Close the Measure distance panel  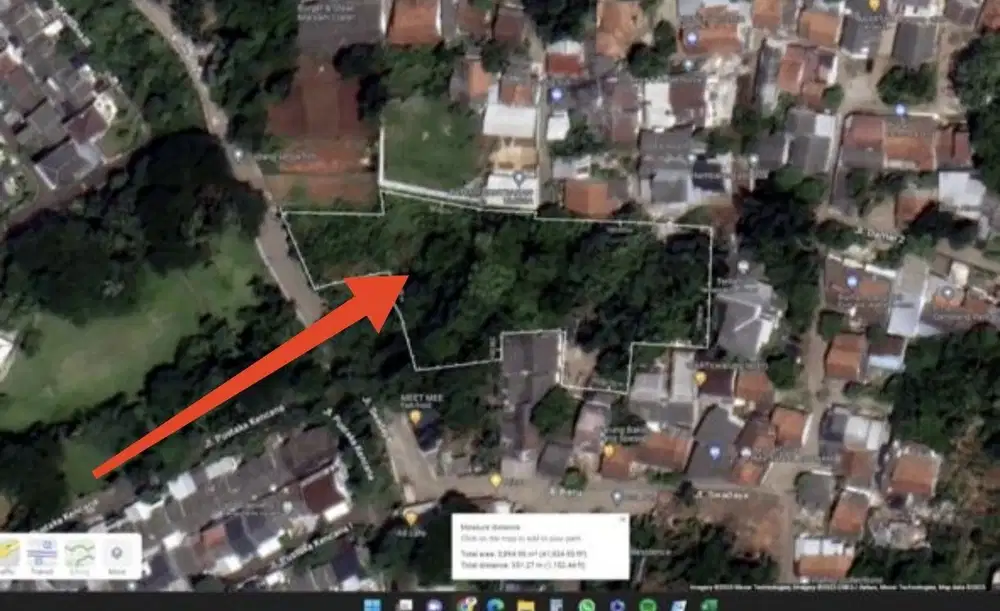(x=622, y=520)
